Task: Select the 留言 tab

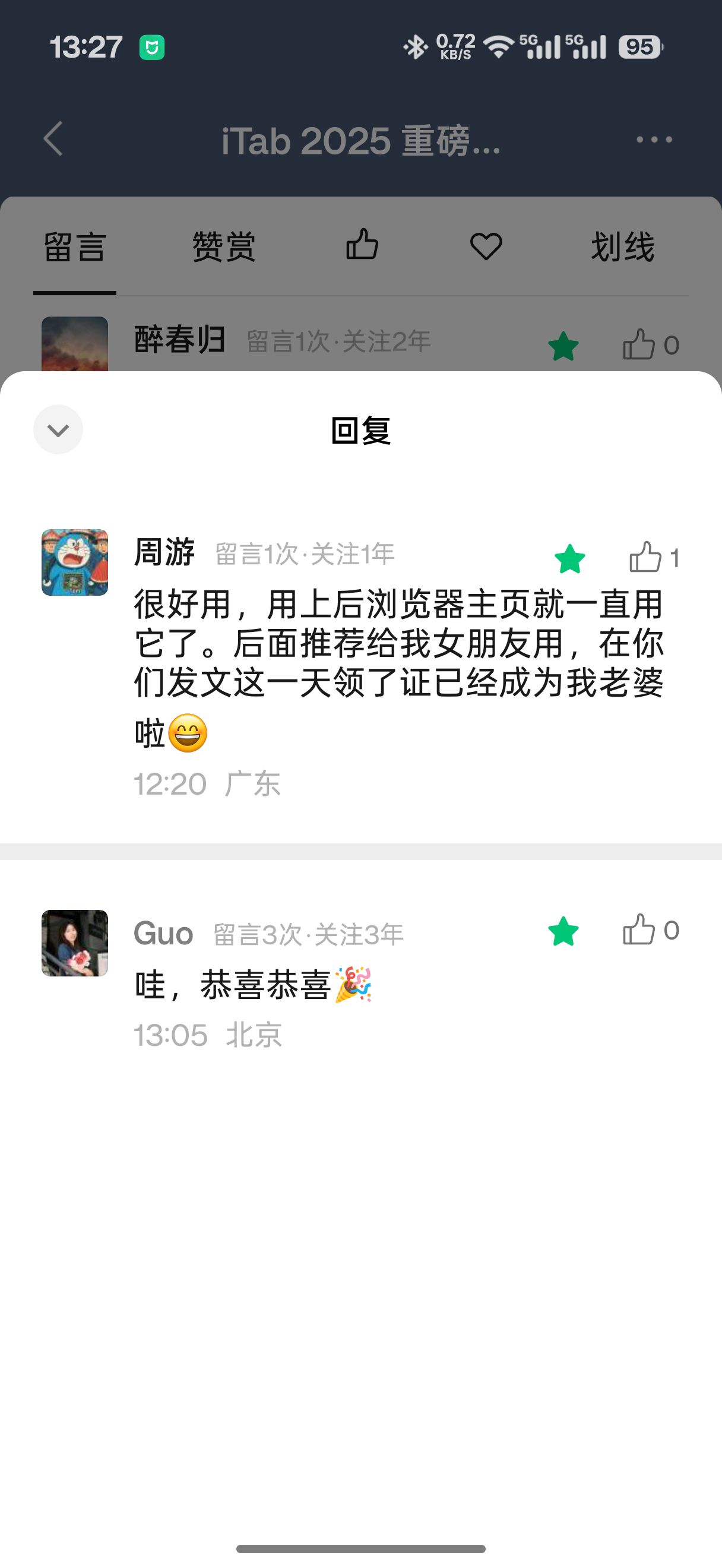Action: point(75,246)
